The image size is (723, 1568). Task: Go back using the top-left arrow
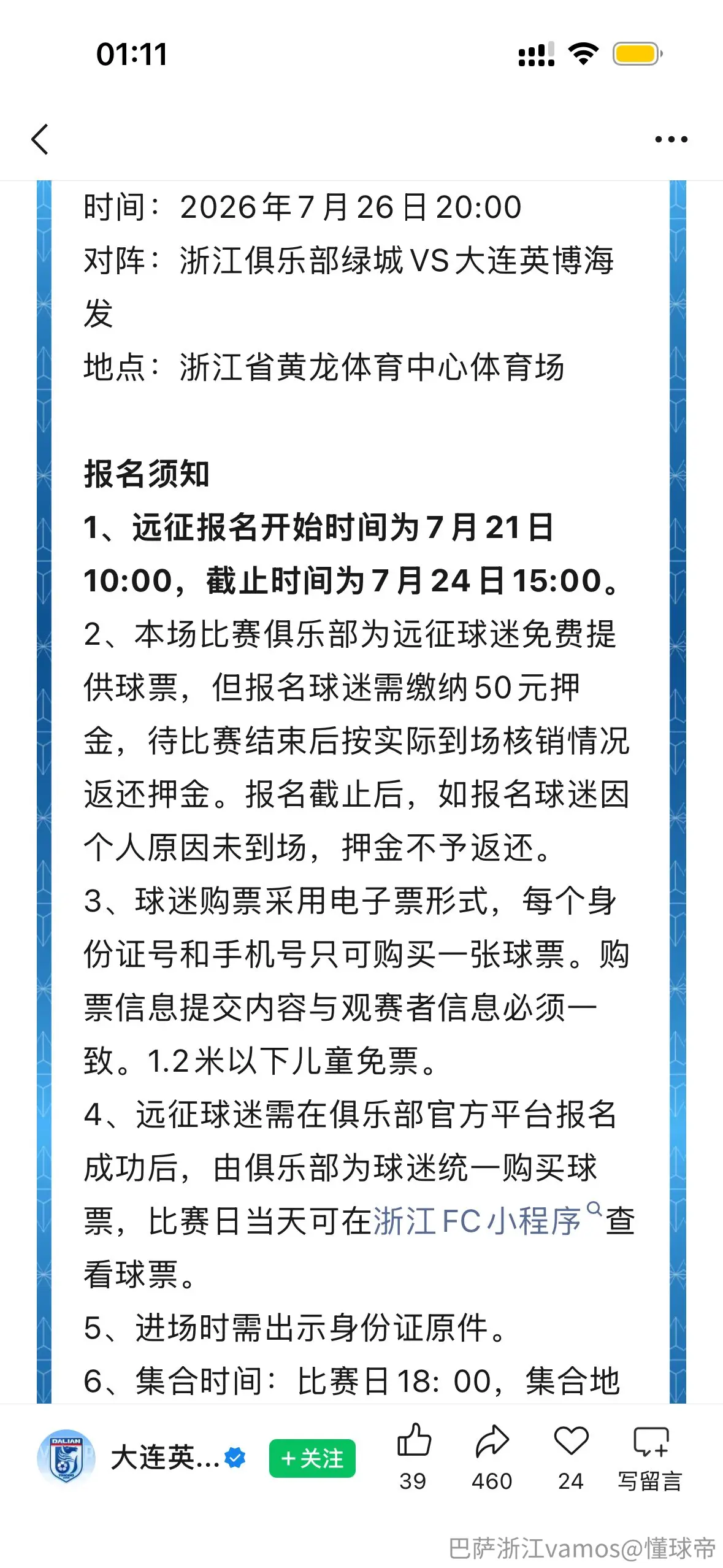coord(40,139)
